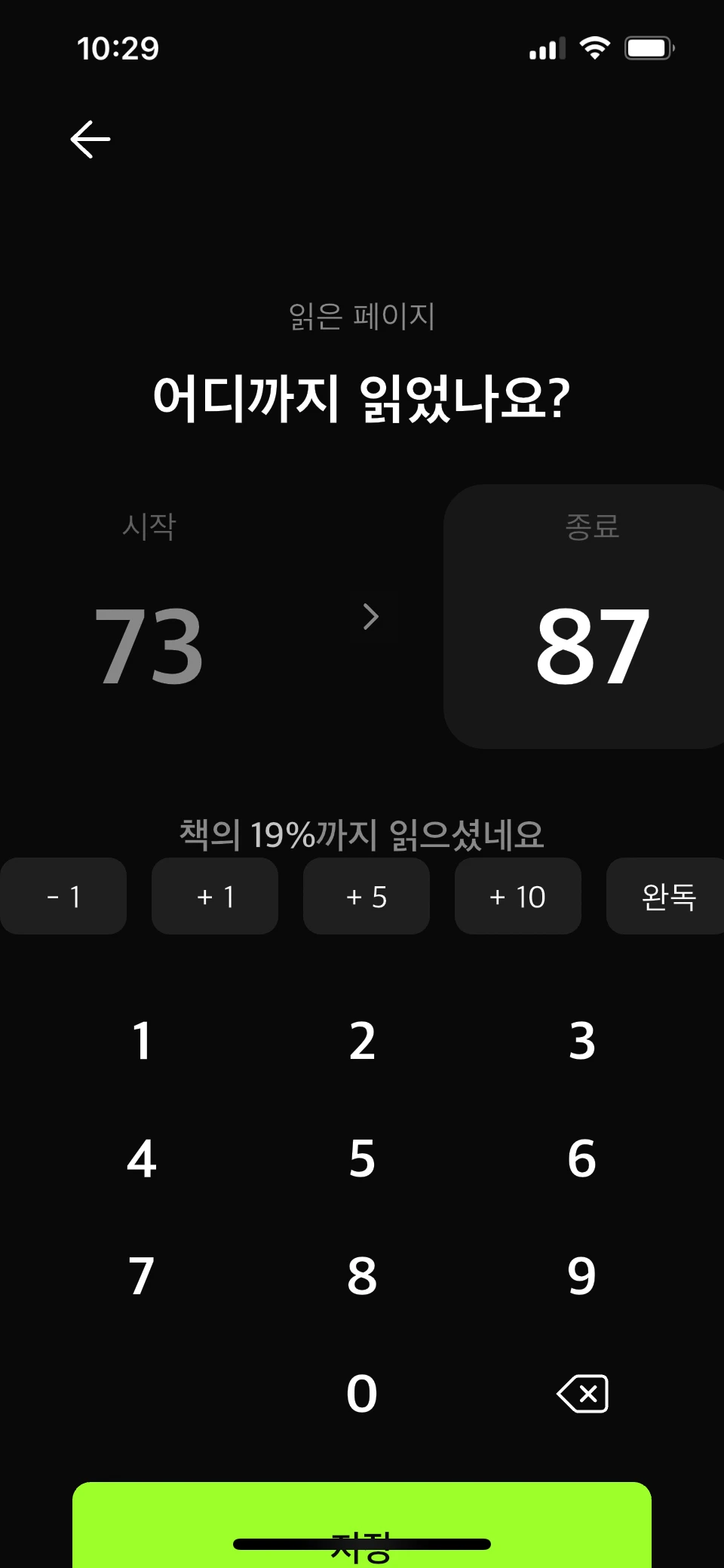
Task: Delete the last digit with backspace
Action: [x=582, y=1394]
